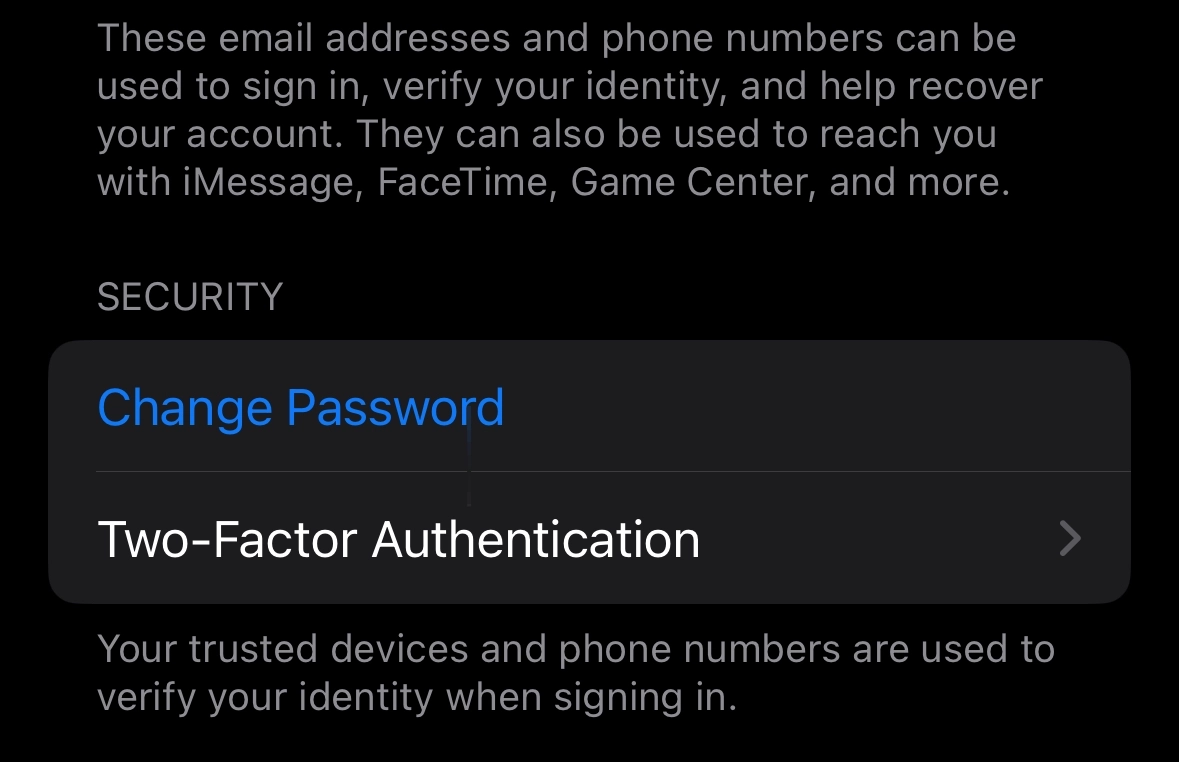Open Two-Factor Authentication settings

pos(588,540)
